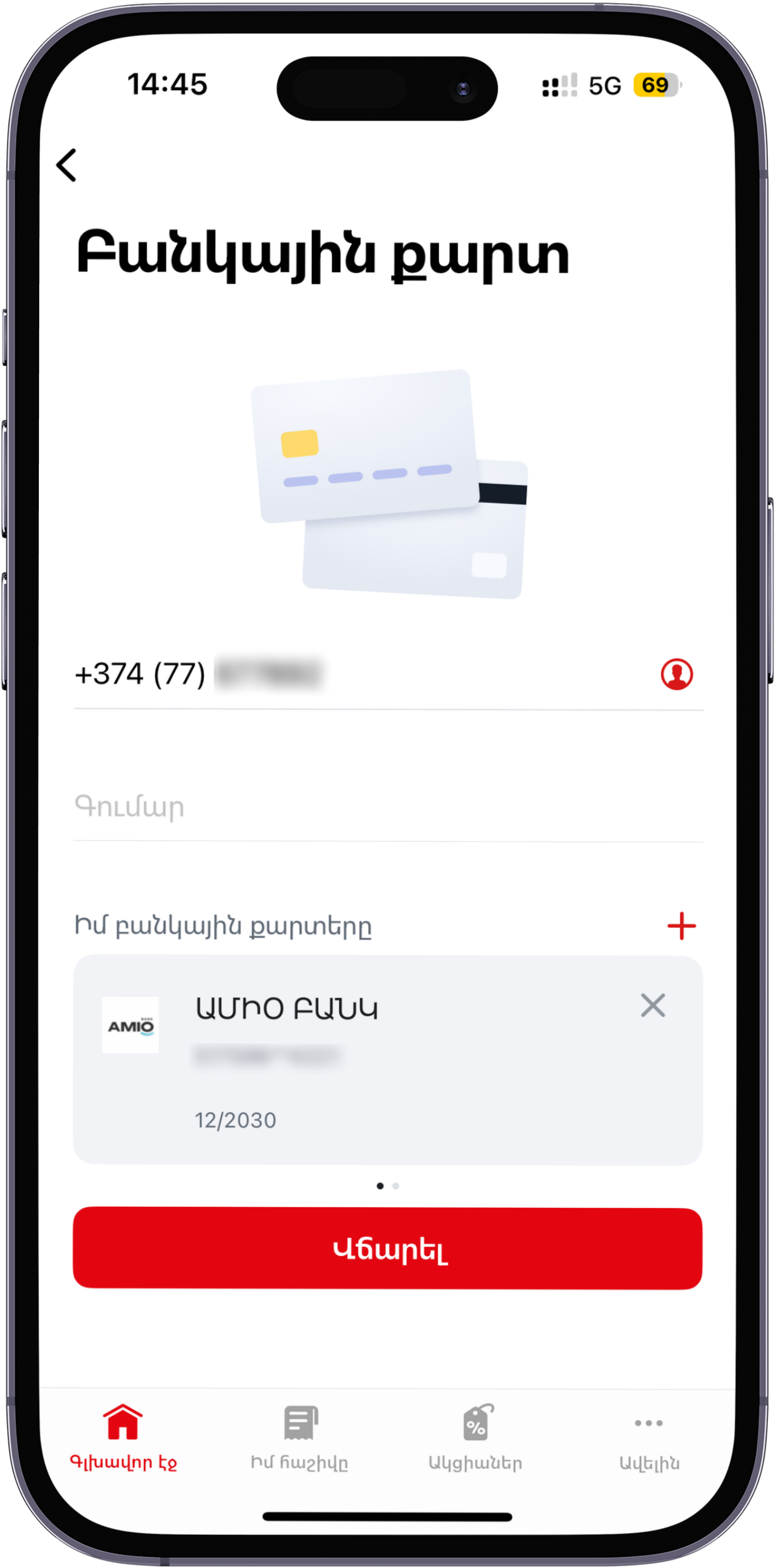Viewport: 775px width, 1568px height.
Task: Open contacts picker icon beside phone number
Action: pyautogui.click(x=677, y=674)
